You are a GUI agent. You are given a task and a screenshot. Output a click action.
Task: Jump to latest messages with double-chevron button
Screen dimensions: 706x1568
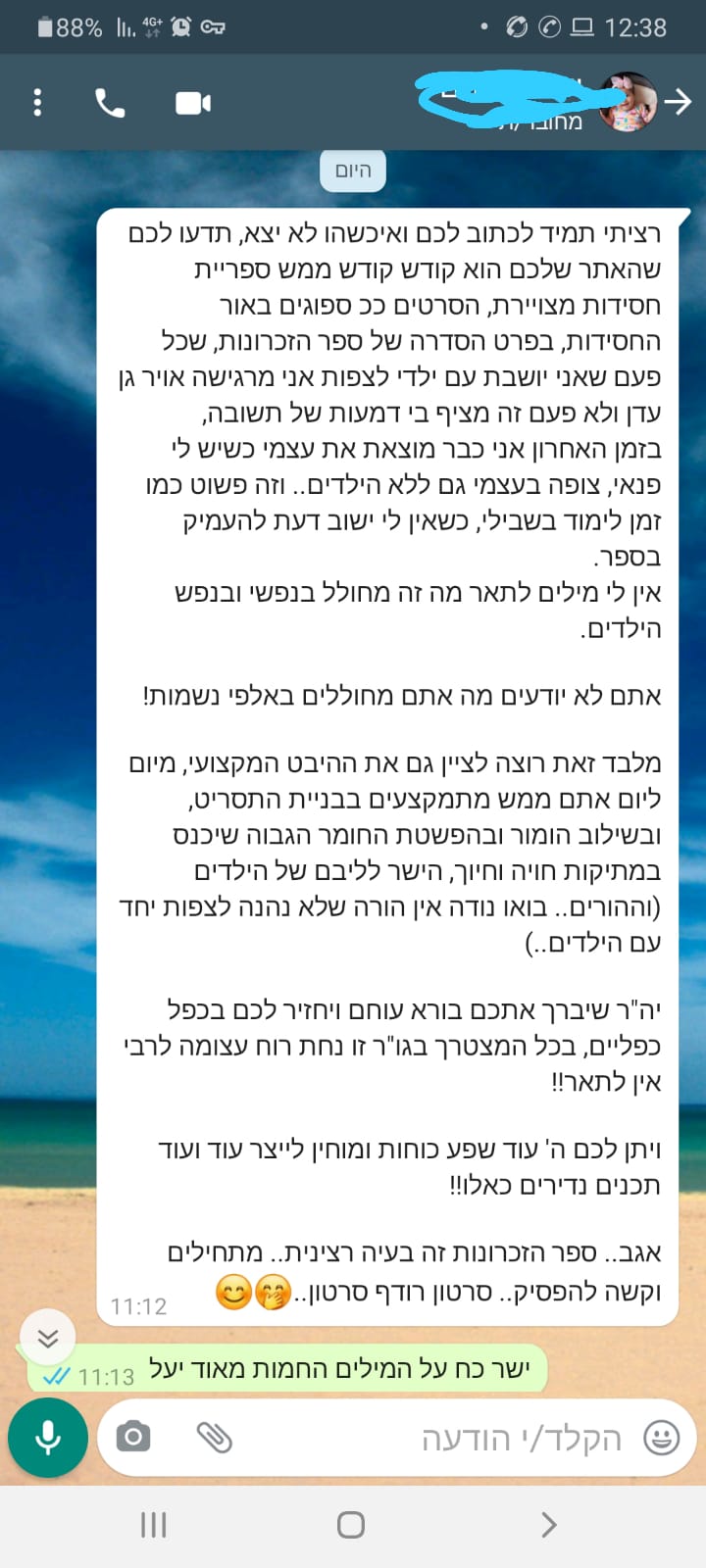click(x=47, y=1337)
